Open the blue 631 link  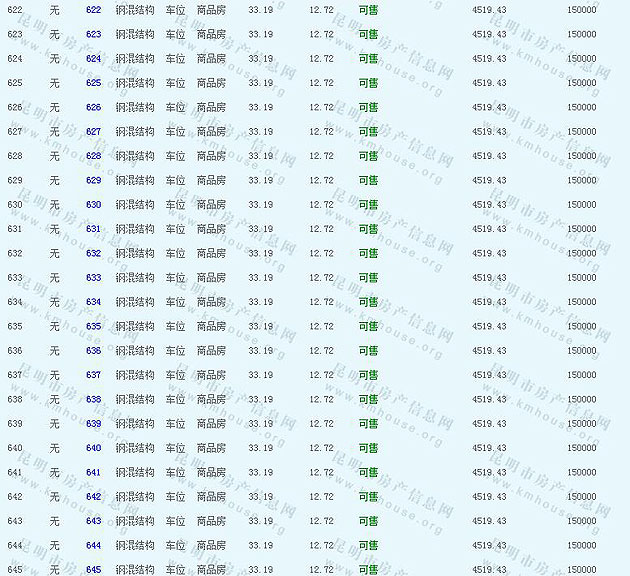click(93, 229)
